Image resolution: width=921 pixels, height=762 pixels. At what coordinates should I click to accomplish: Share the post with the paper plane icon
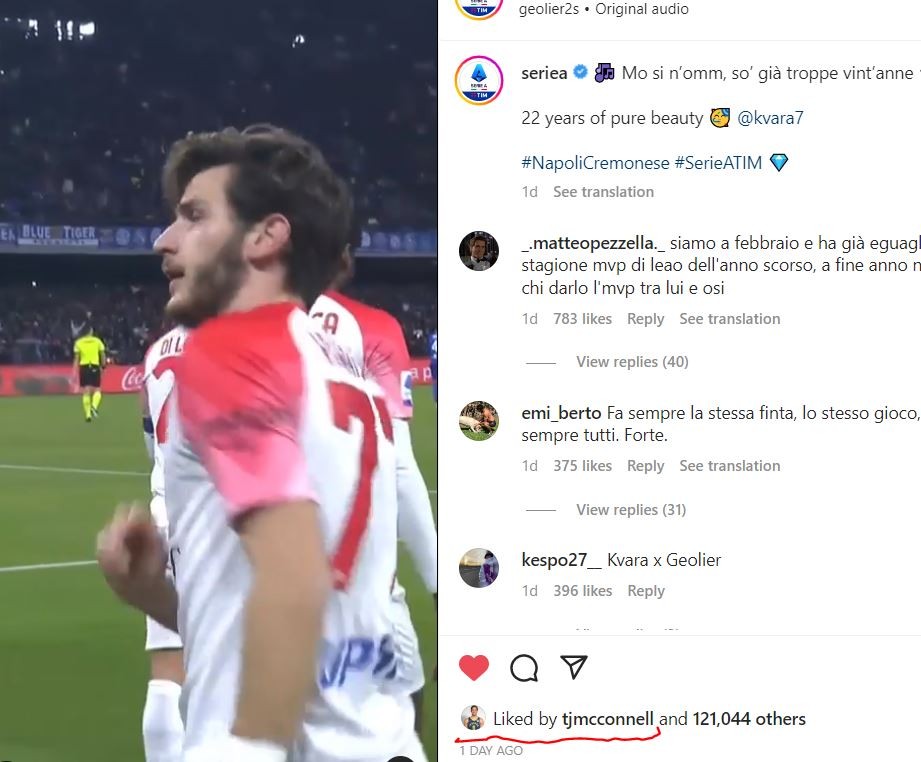point(573,667)
